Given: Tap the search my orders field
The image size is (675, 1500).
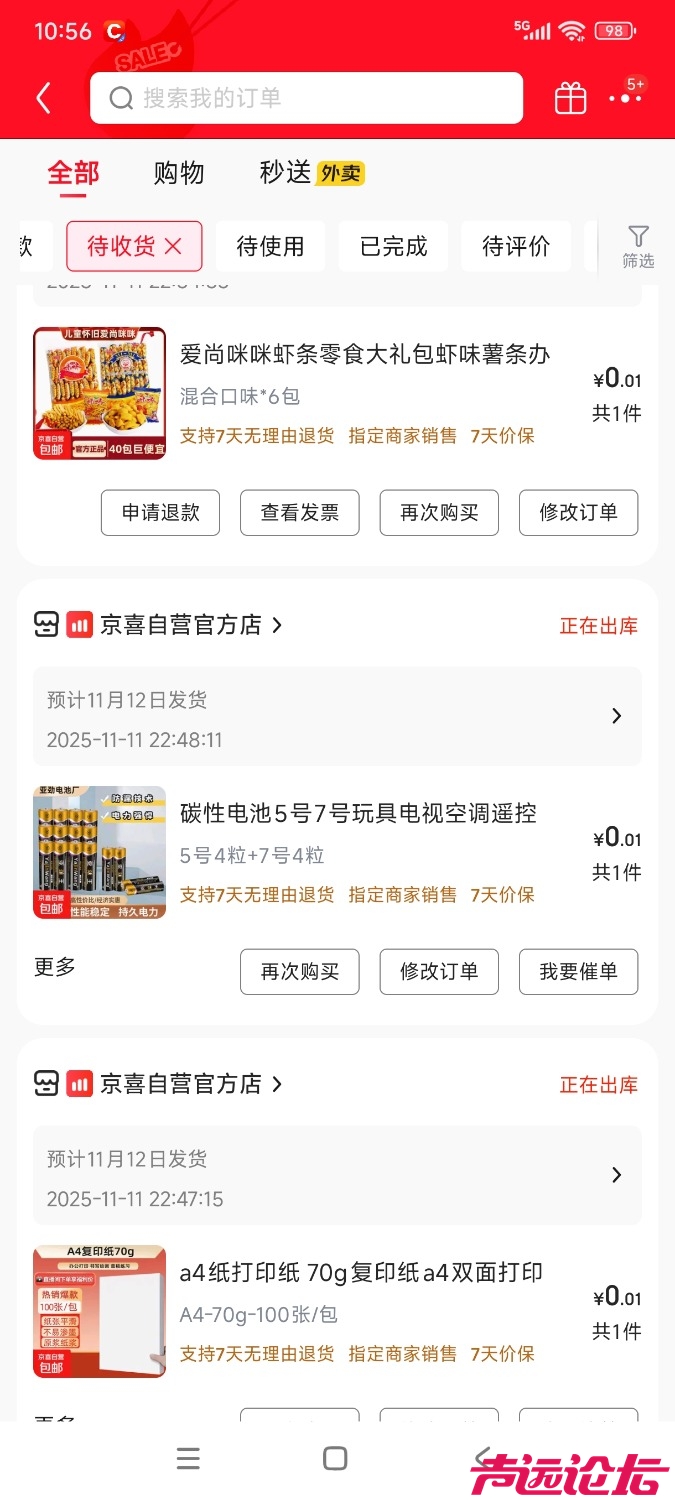Looking at the screenshot, I should (x=306, y=98).
